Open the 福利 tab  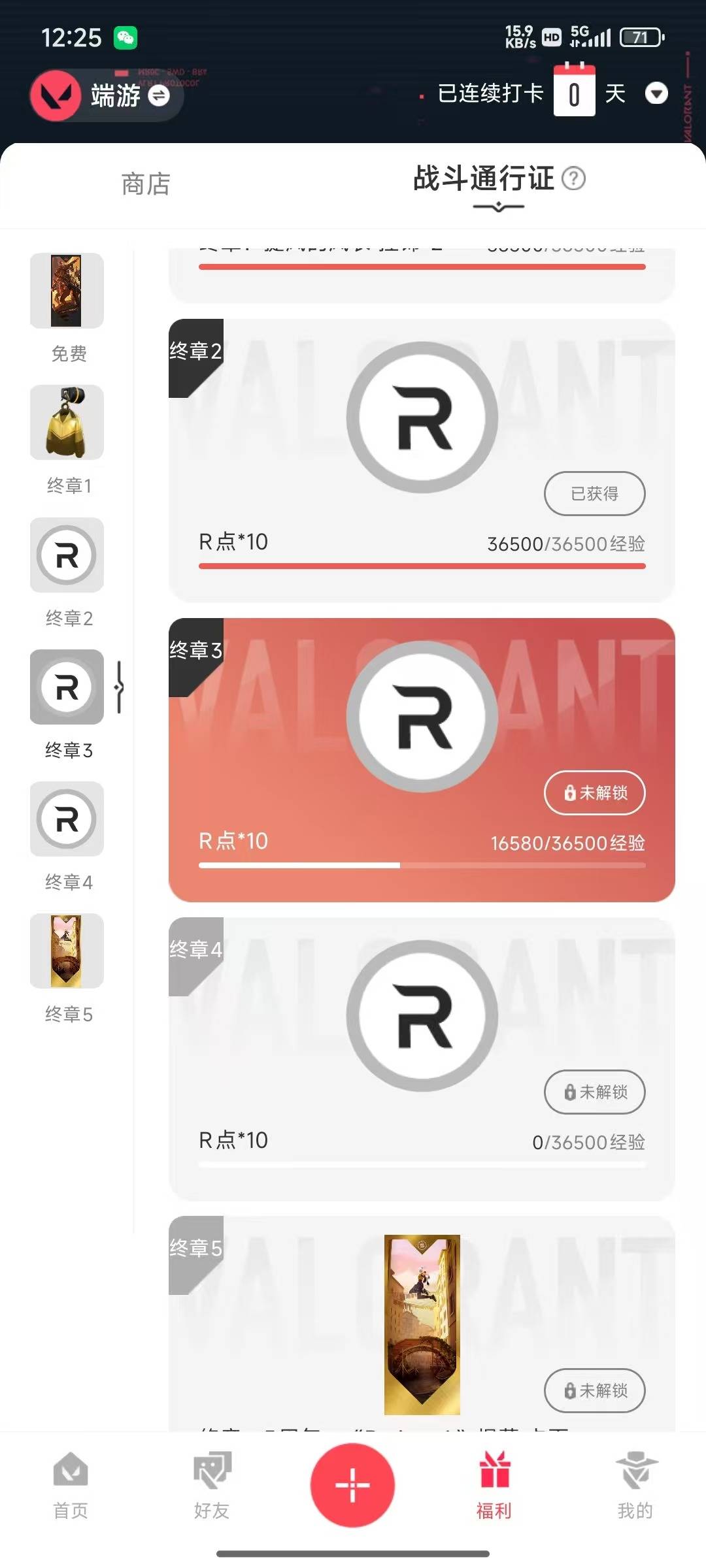click(x=494, y=1486)
